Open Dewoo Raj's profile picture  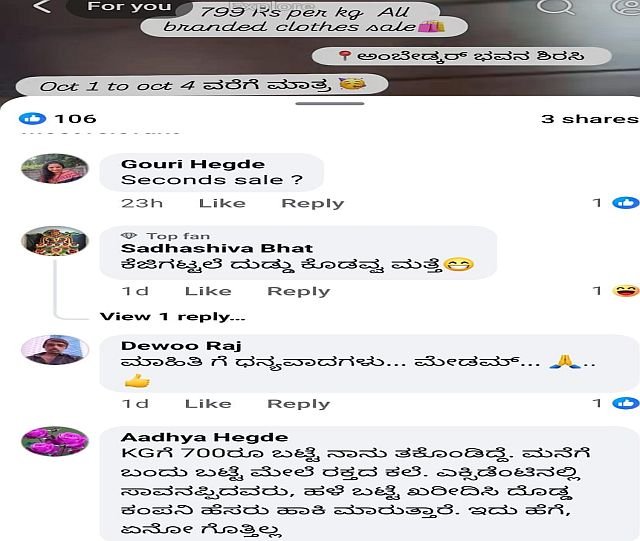coord(55,351)
